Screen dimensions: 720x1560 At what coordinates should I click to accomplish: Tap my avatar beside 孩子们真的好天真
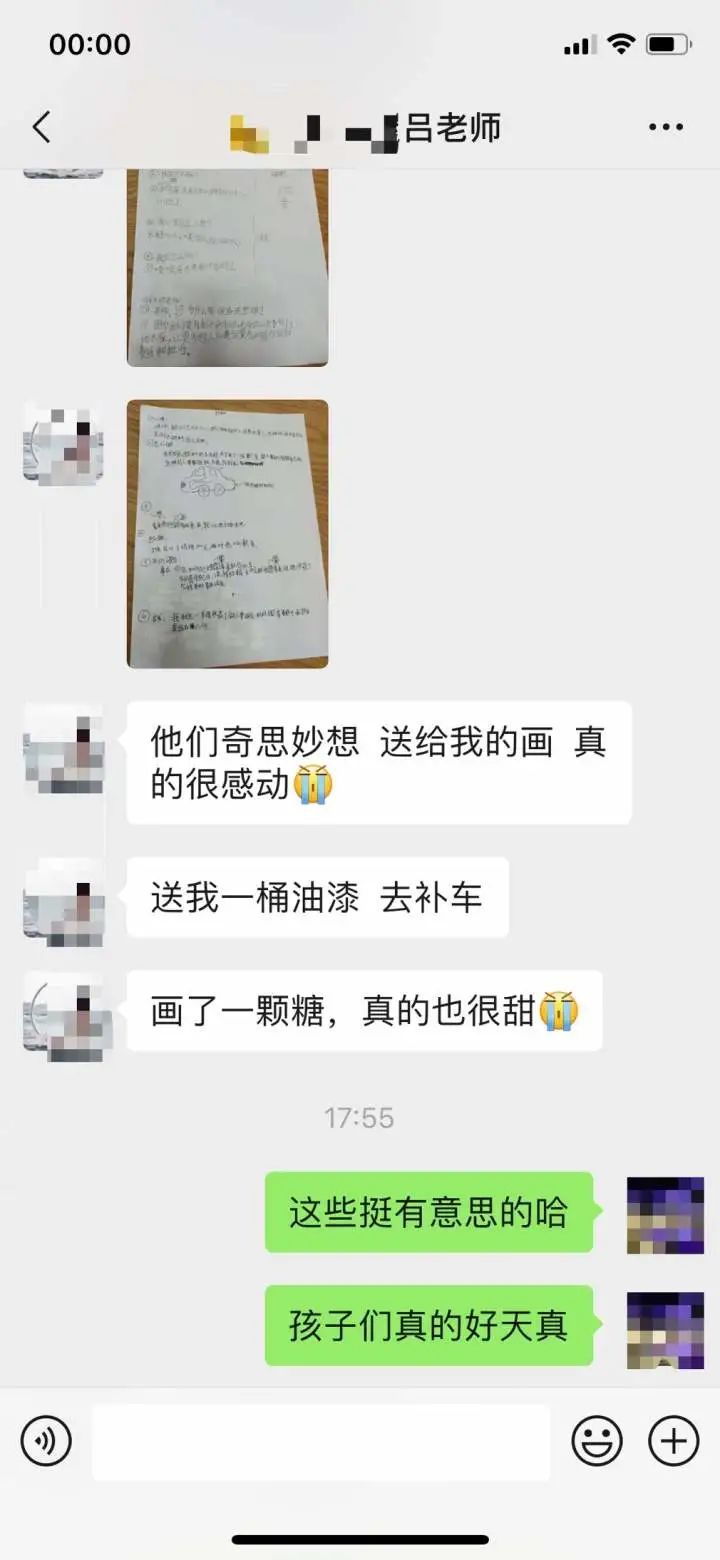(x=665, y=1328)
